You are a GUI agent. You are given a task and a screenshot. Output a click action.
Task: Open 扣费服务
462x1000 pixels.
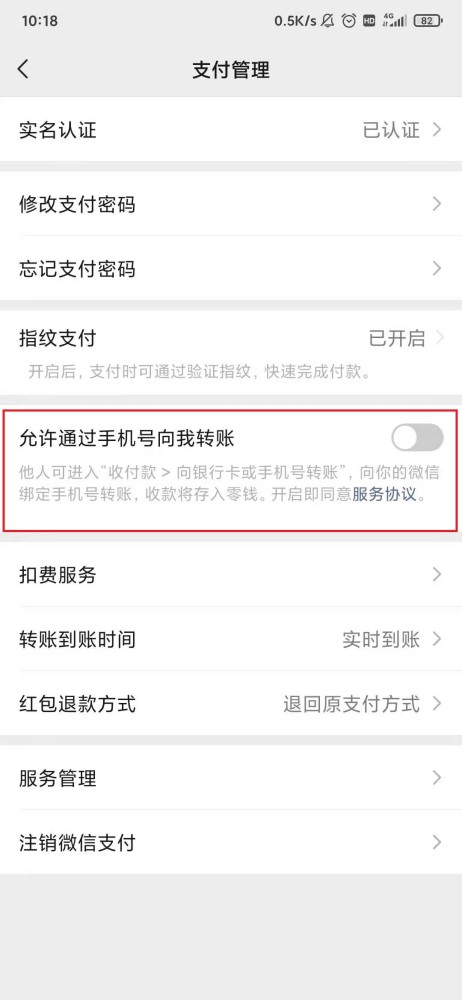click(231, 575)
